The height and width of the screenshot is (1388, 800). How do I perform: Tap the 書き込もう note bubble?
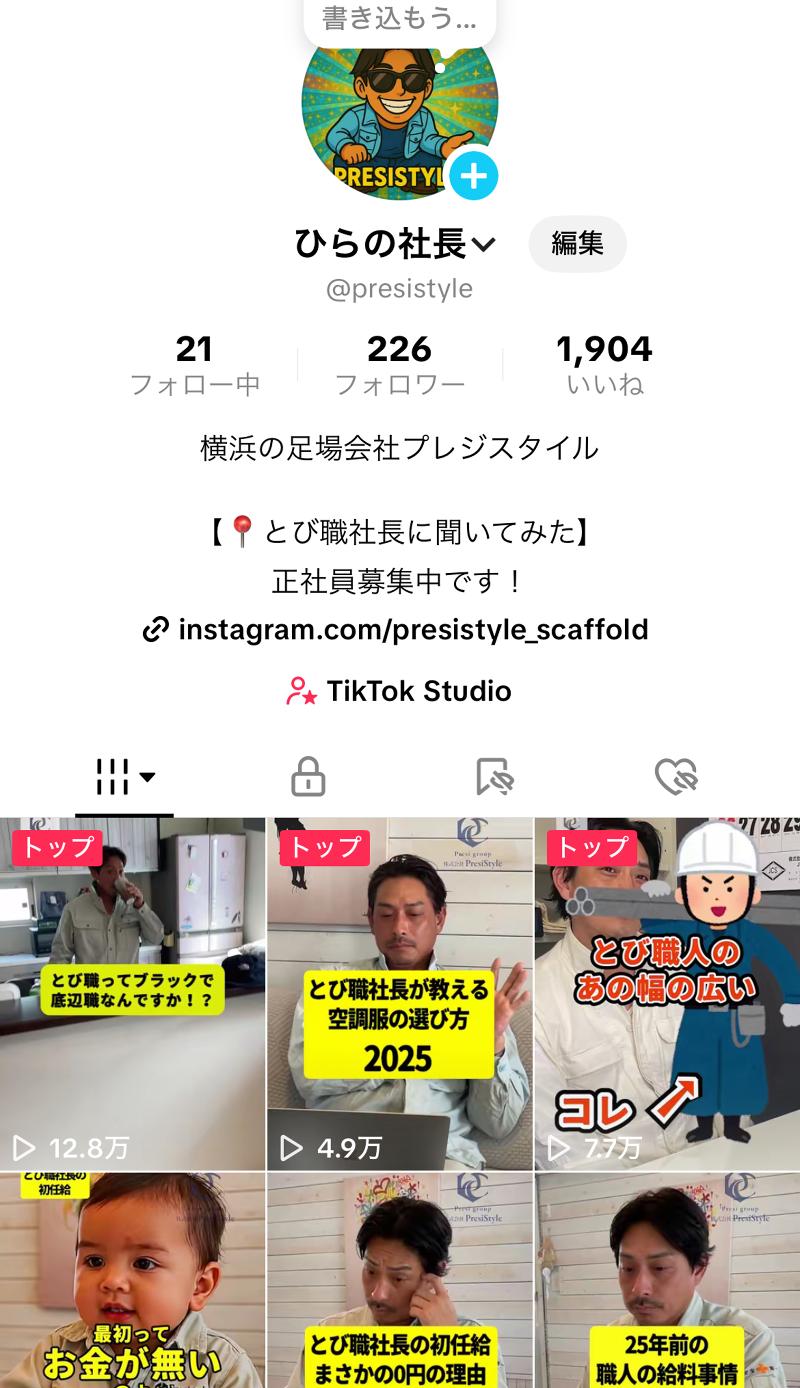(399, 20)
